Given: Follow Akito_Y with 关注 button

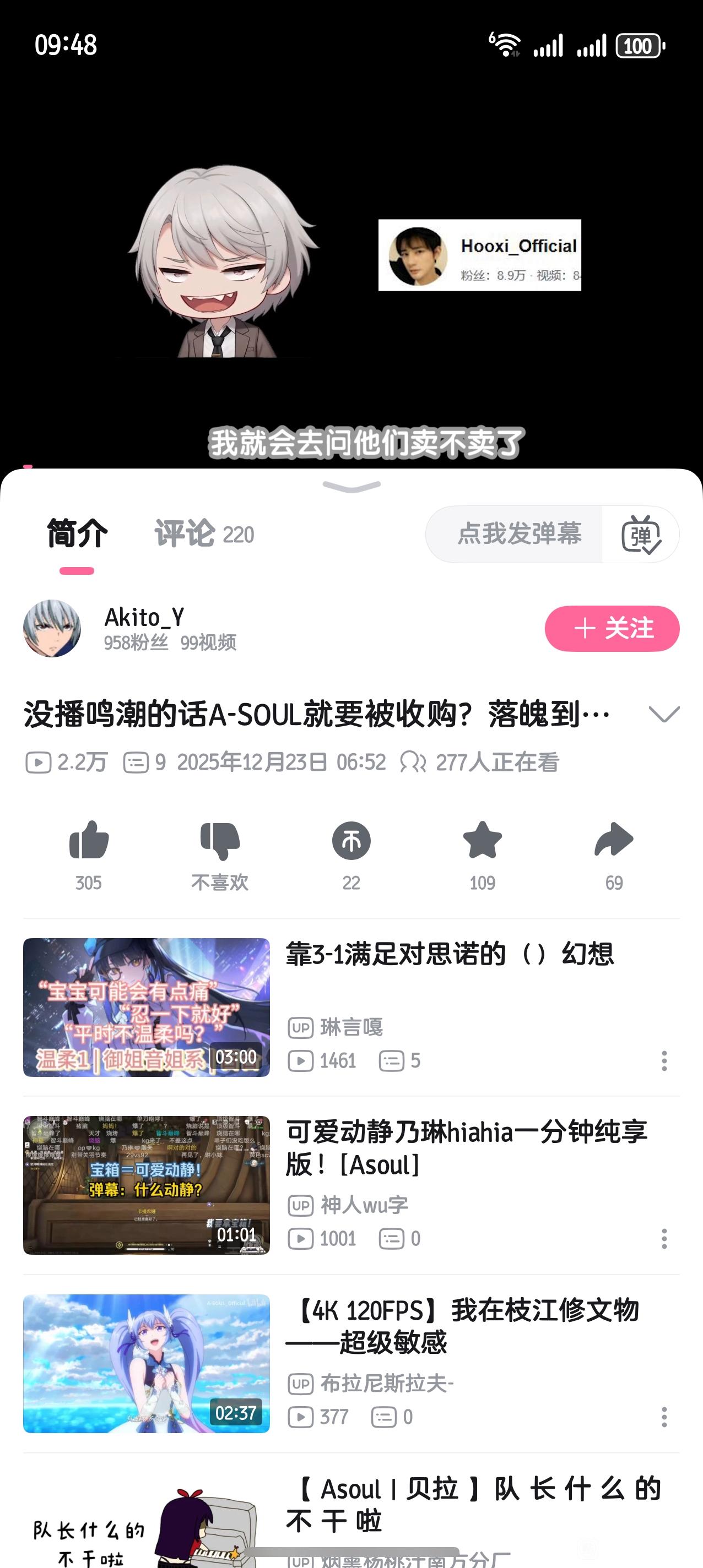Looking at the screenshot, I should tap(612, 628).
